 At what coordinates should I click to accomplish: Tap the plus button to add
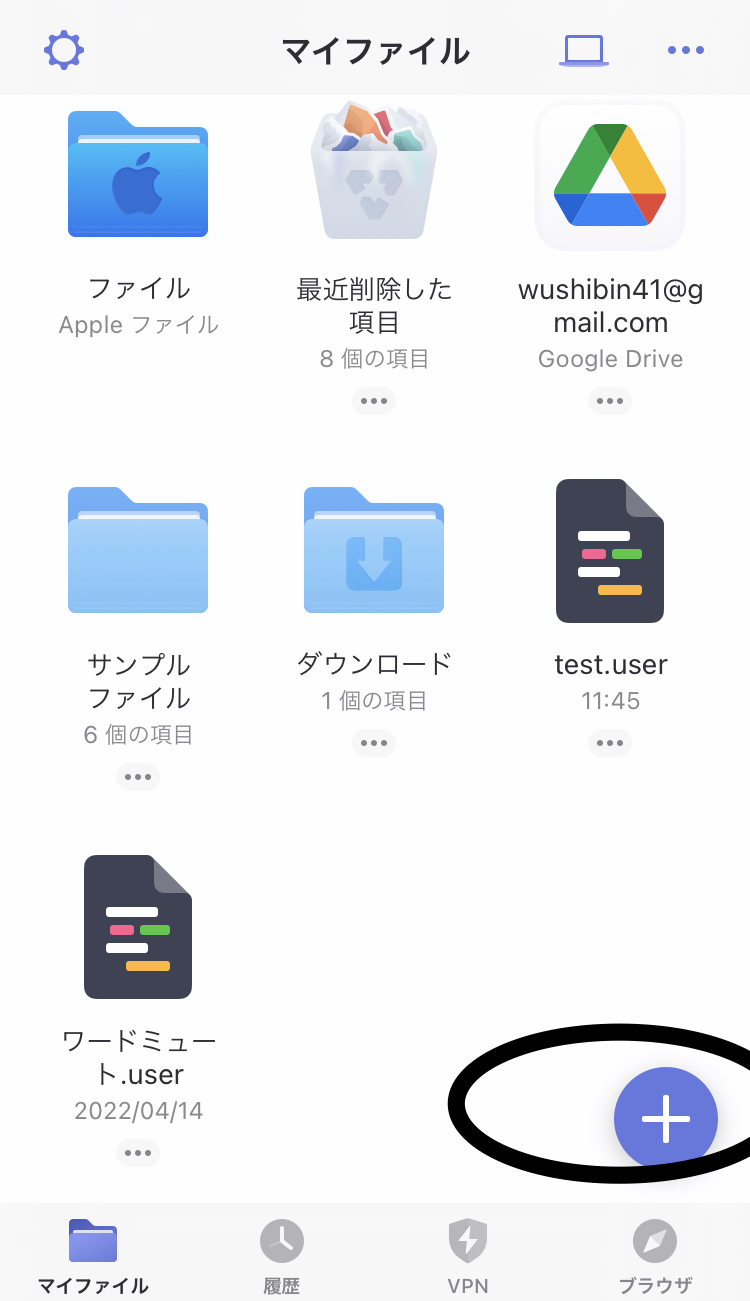[x=666, y=1118]
